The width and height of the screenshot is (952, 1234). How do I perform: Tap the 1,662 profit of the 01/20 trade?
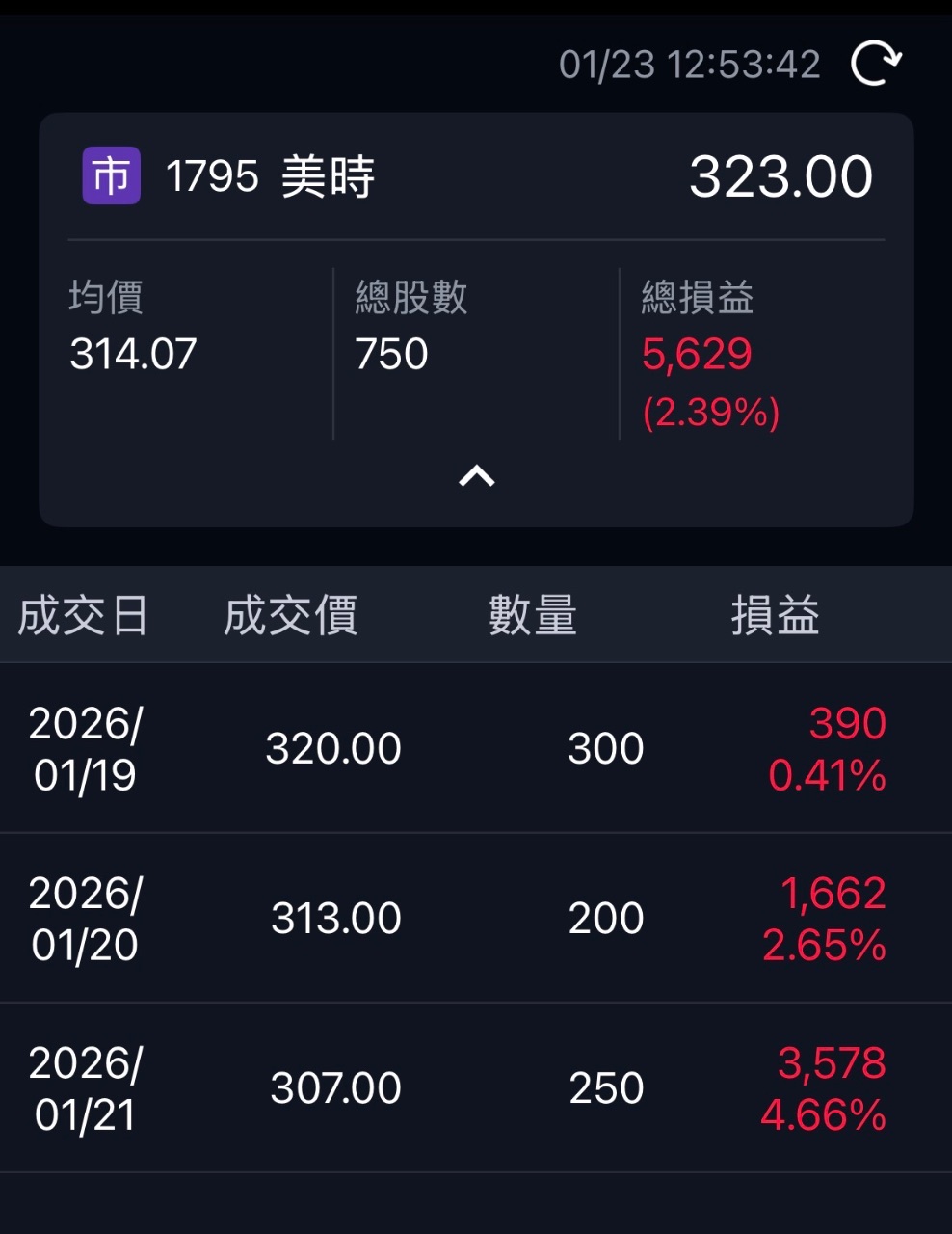(831, 893)
